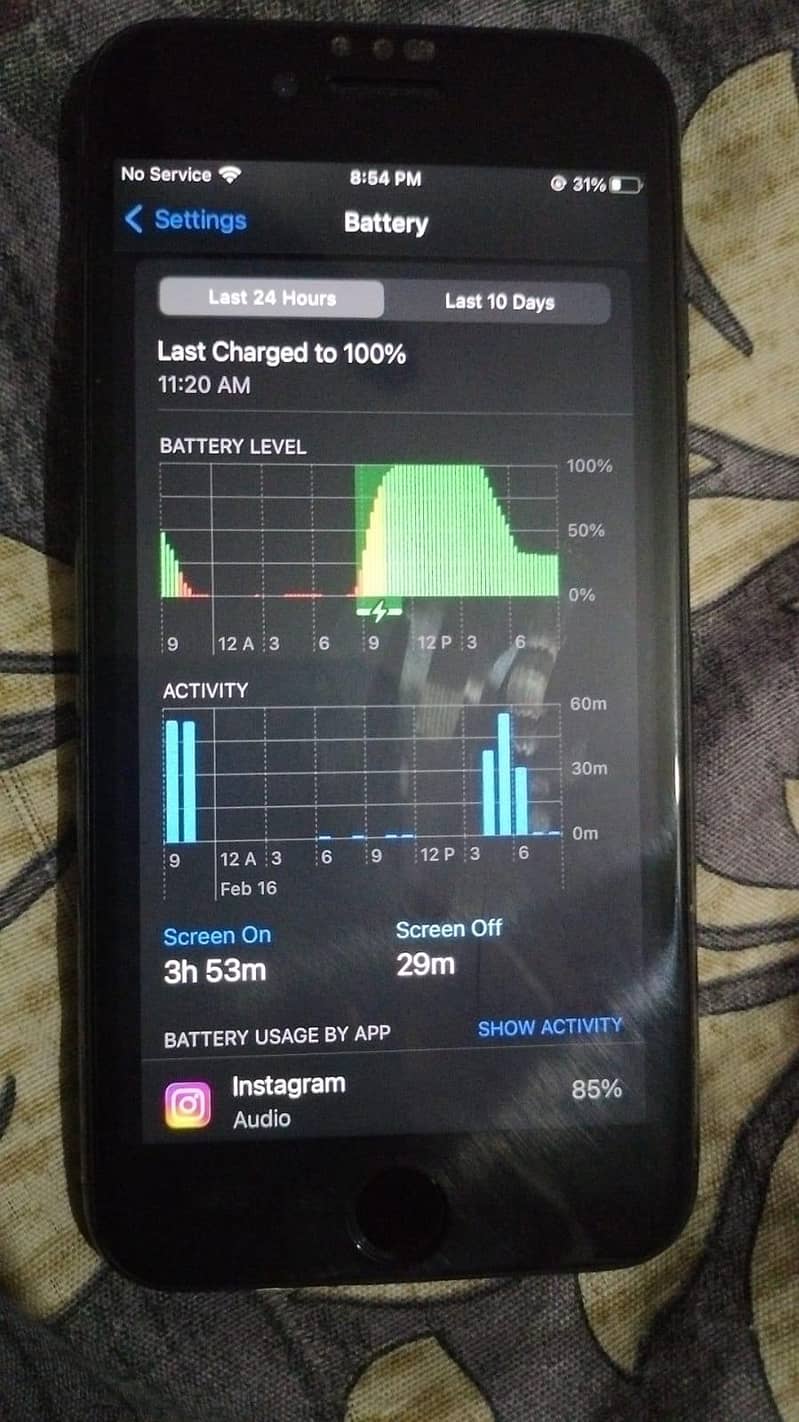The height and width of the screenshot is (1422, 799).
Task: Switch to the Last 10 Days view
Action: tap(499, 302)
